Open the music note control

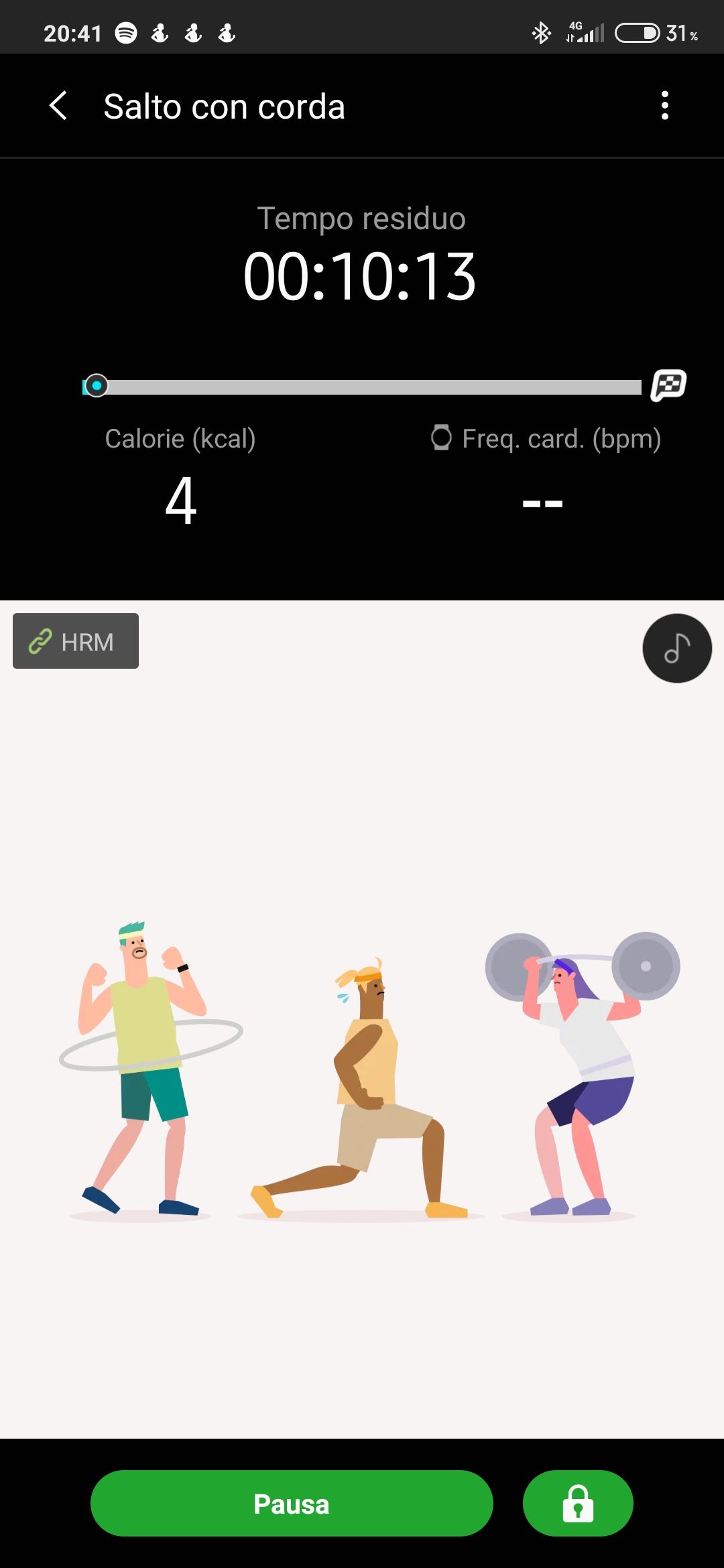676,648
